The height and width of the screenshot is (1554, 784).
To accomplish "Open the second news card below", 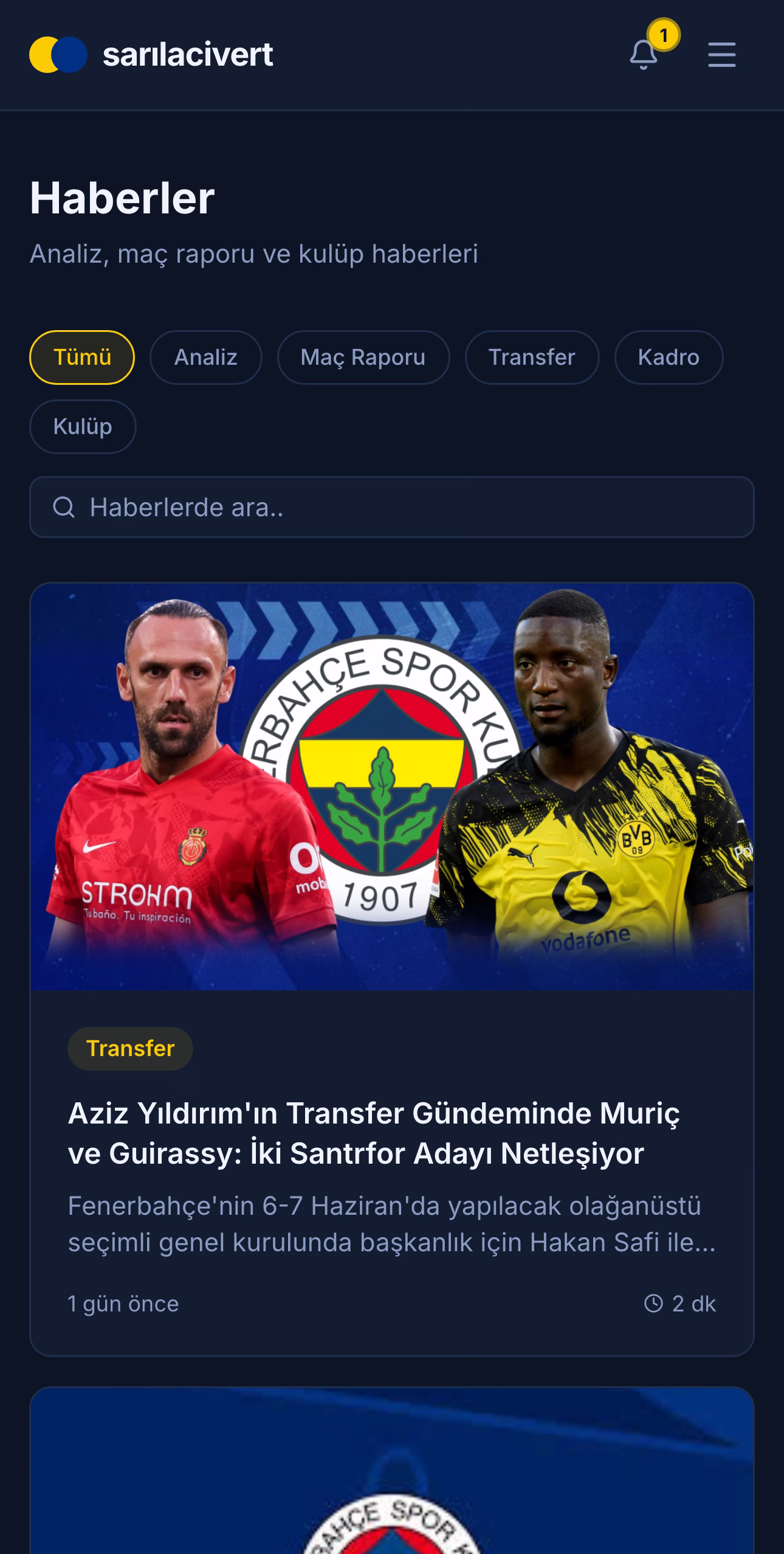I will (392, 1471).
